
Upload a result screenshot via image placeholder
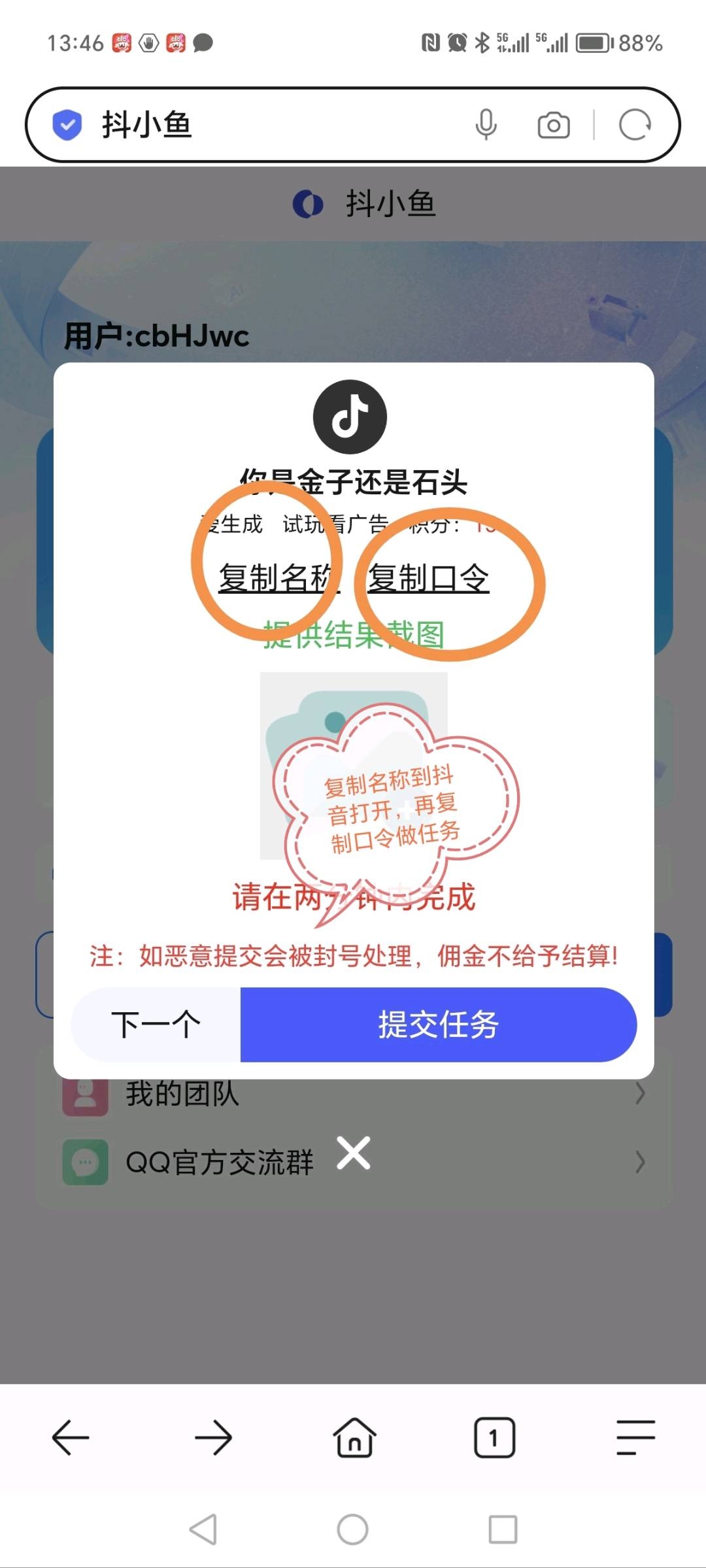click(x=354, y=766)
